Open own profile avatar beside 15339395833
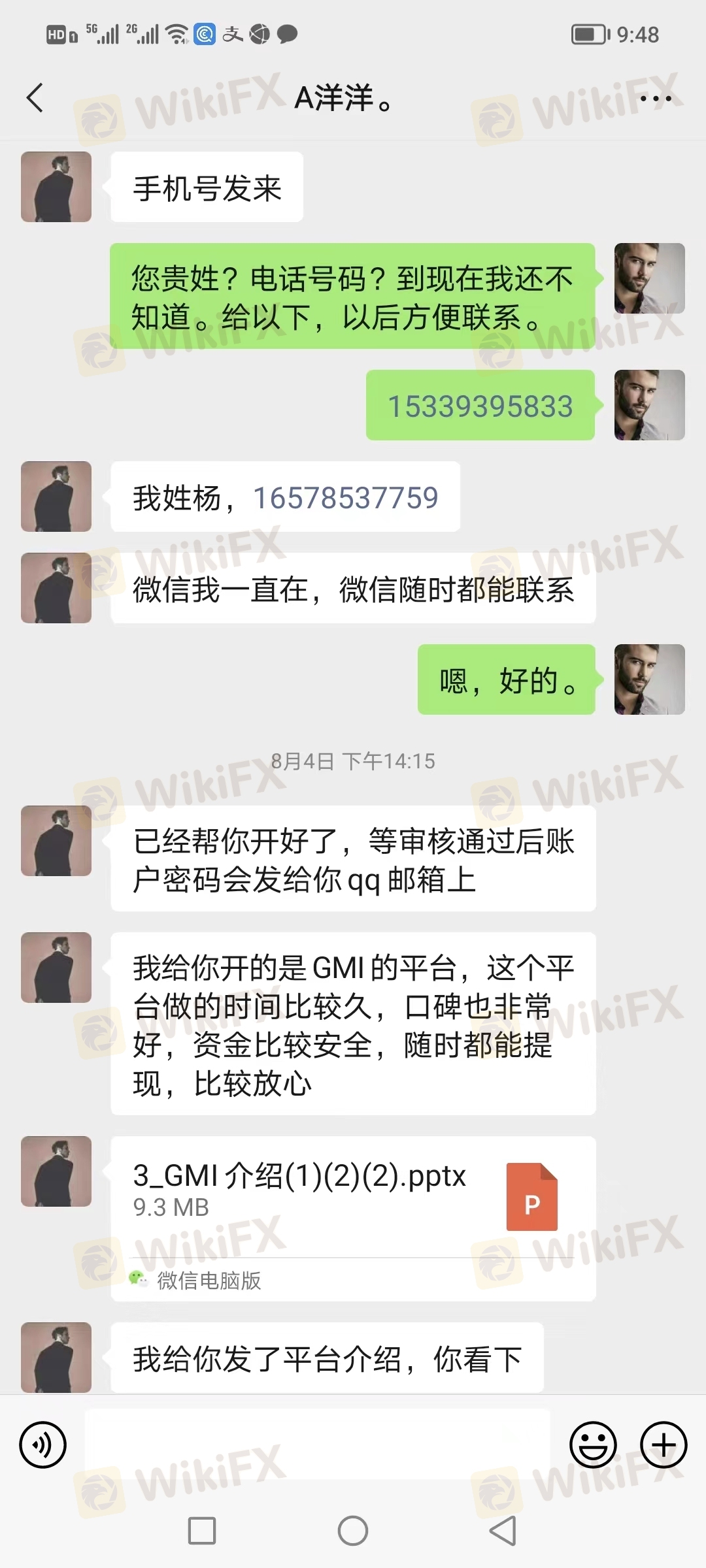The image size is (706, 1568). [x=649, y=405]
